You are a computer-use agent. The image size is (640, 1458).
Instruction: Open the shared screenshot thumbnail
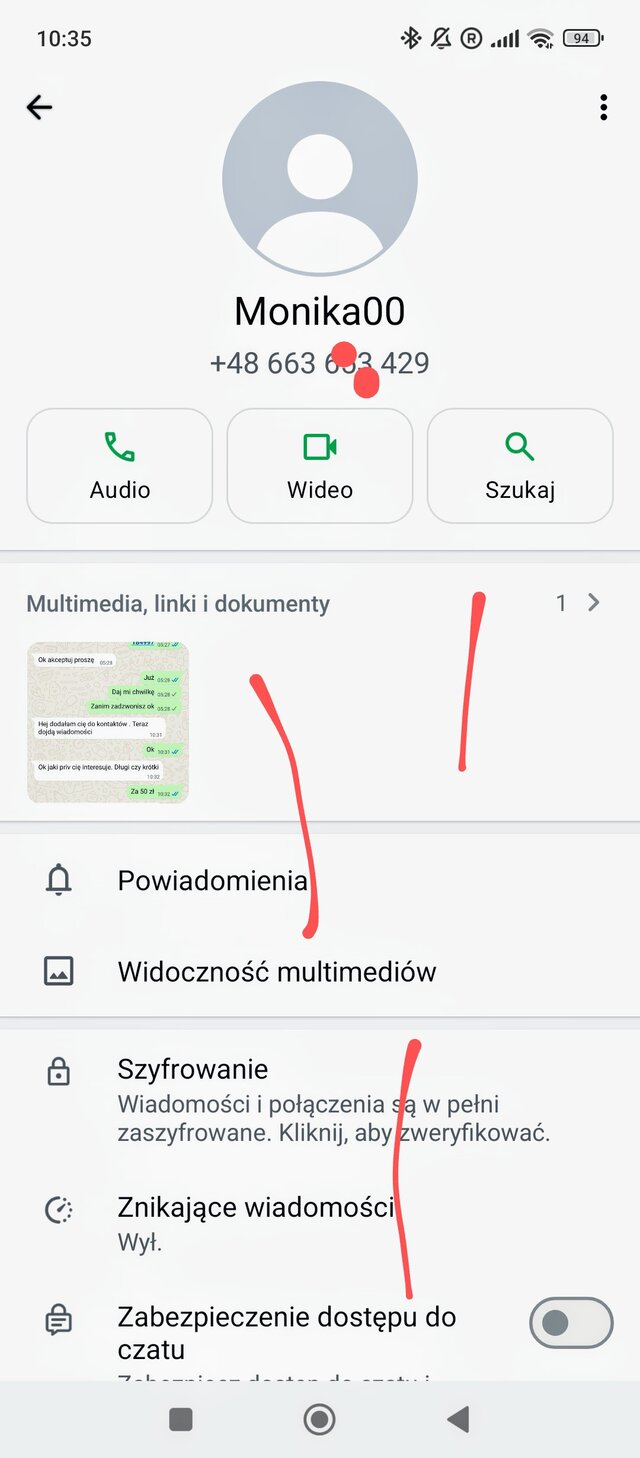108,722
